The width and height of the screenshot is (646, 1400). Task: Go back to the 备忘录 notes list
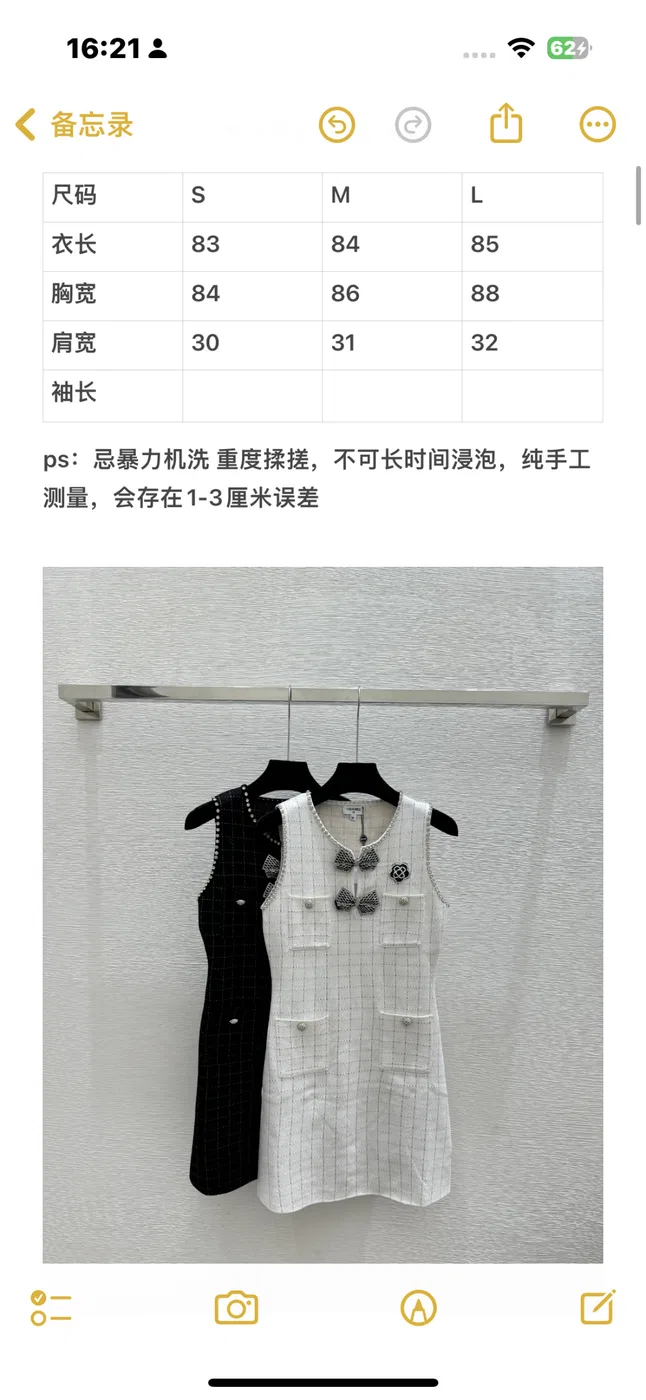74,126
